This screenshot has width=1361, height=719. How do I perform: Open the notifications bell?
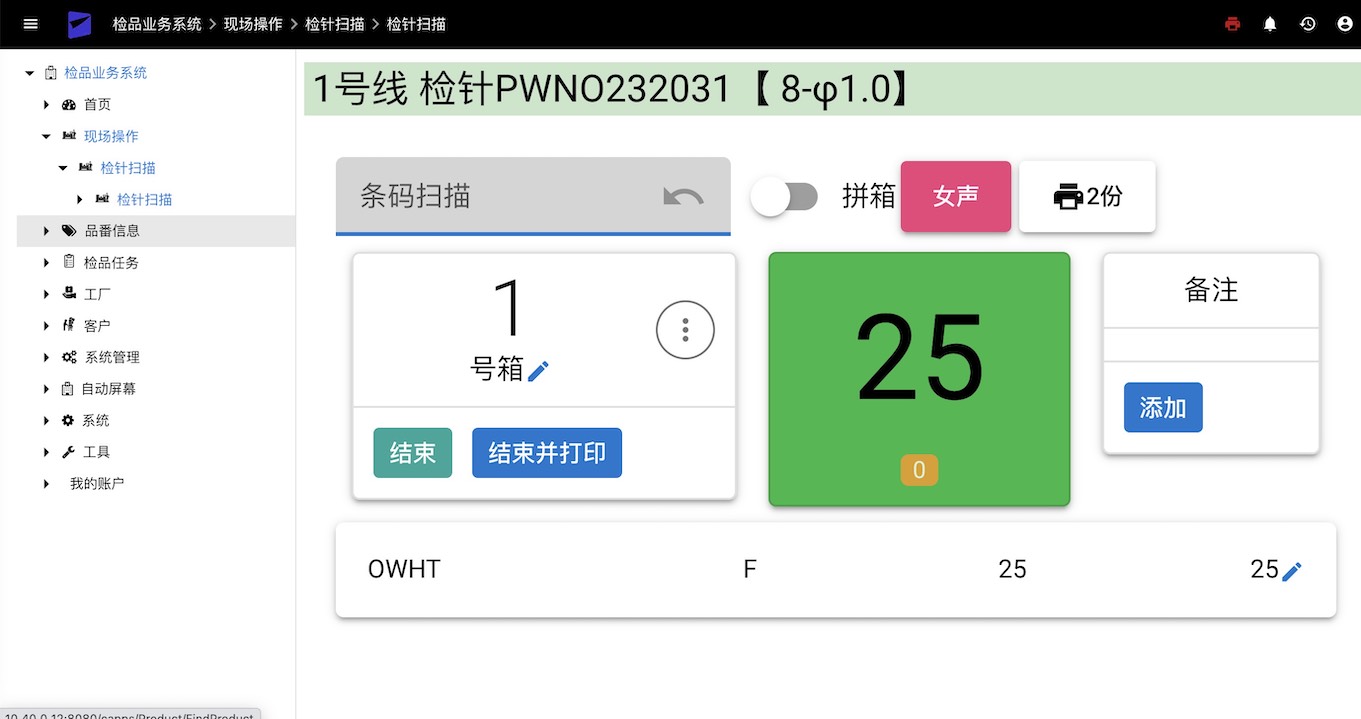1270,24
